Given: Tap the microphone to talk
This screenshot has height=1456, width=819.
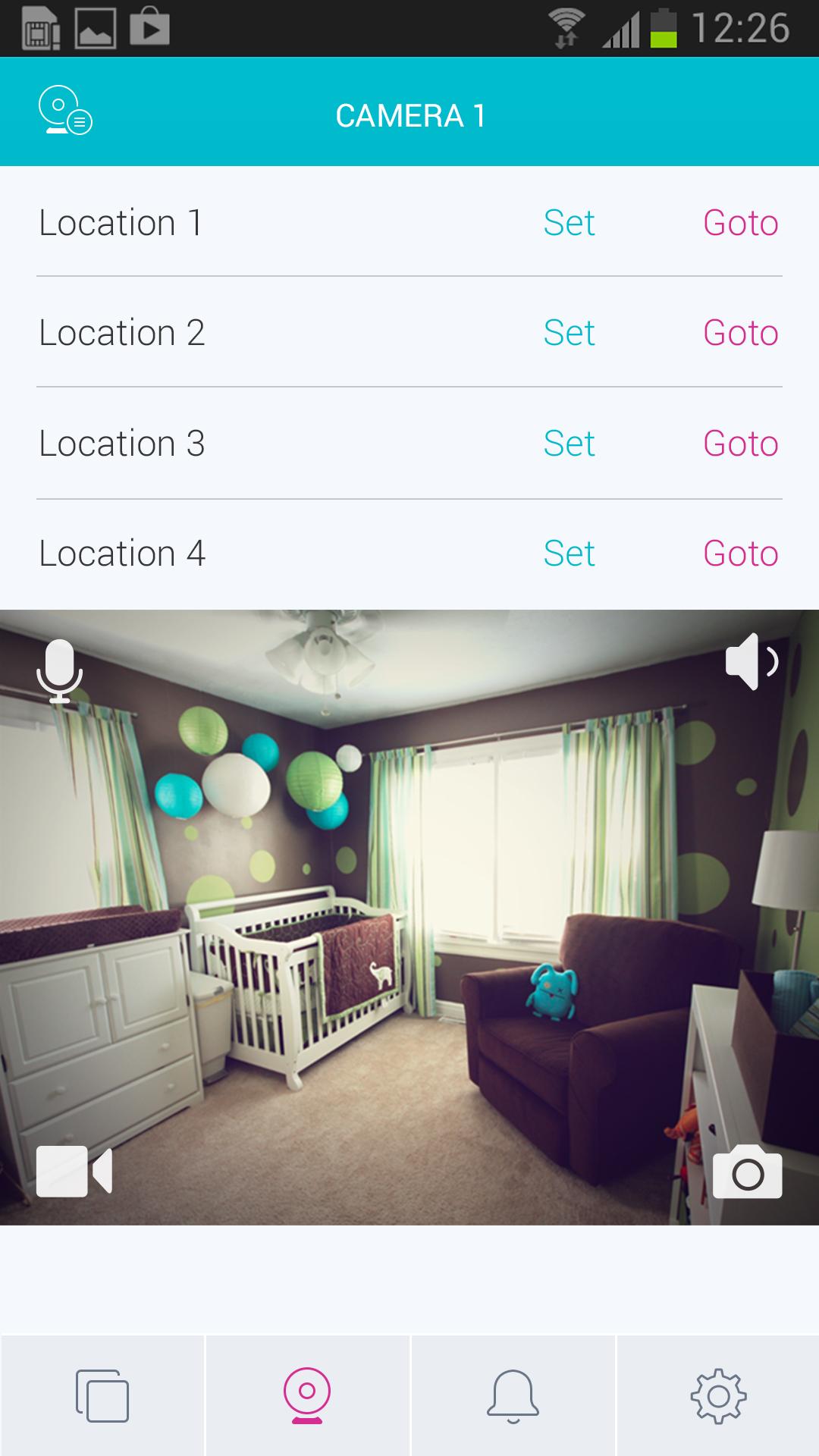Looking at the screenshot, I should coord(59,670).
